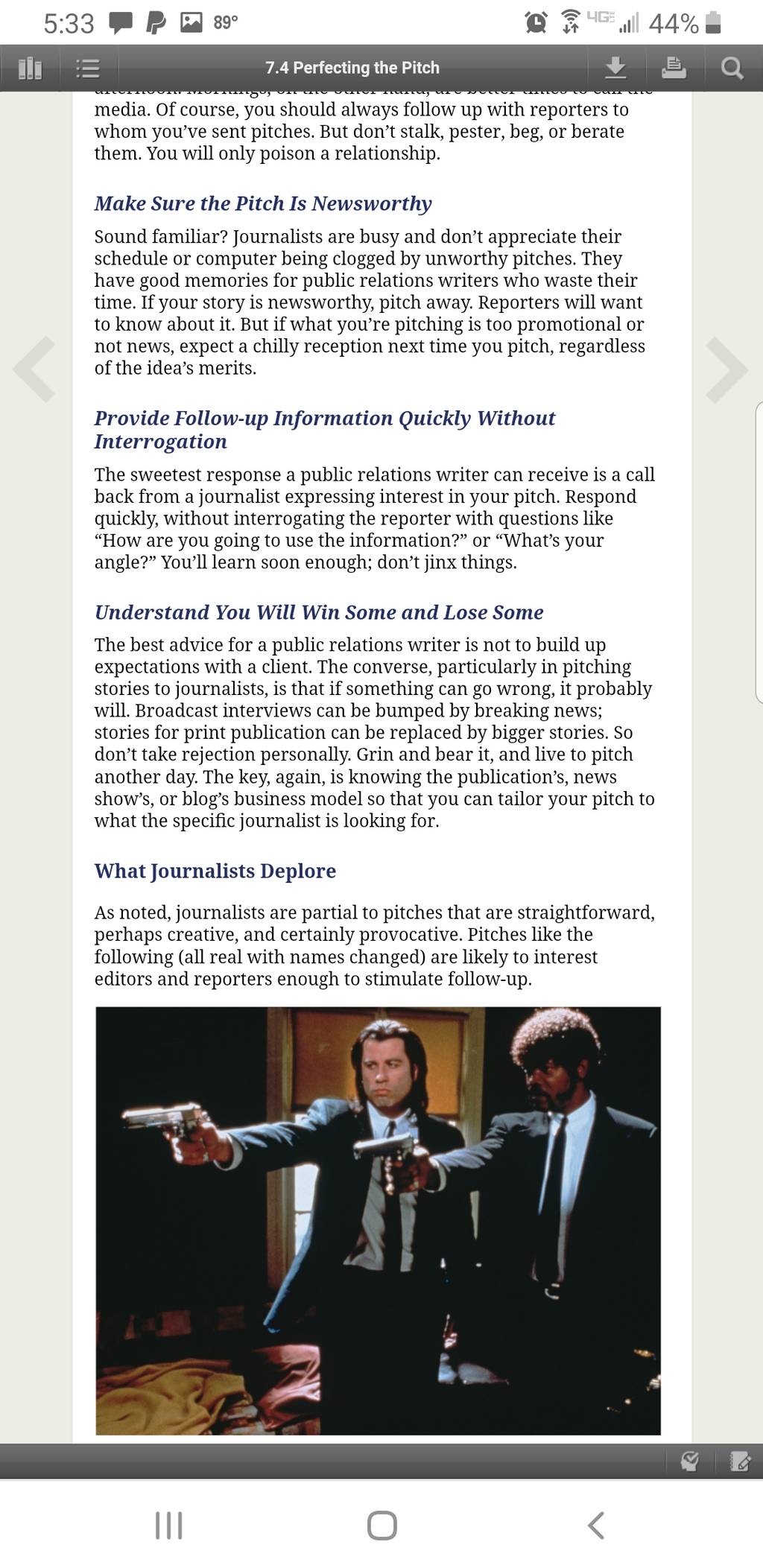Open the notes edit tool
The image size is (763, 1568).
(740, 1461)
